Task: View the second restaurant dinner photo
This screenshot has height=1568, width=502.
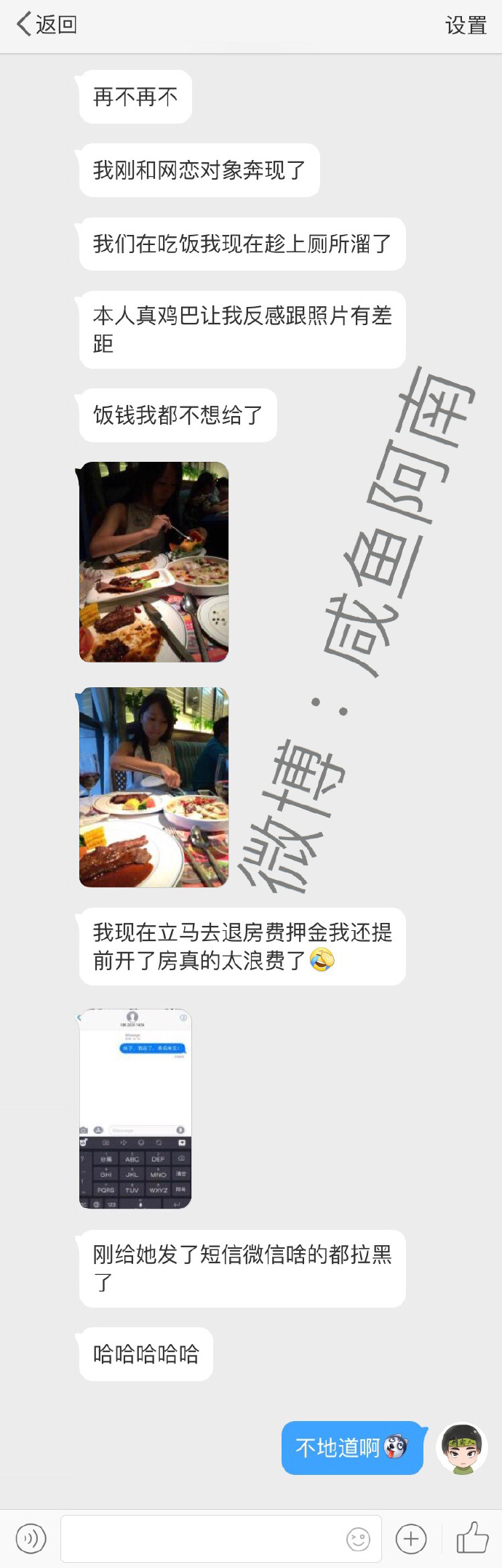Action: click(x=154, y=787)
